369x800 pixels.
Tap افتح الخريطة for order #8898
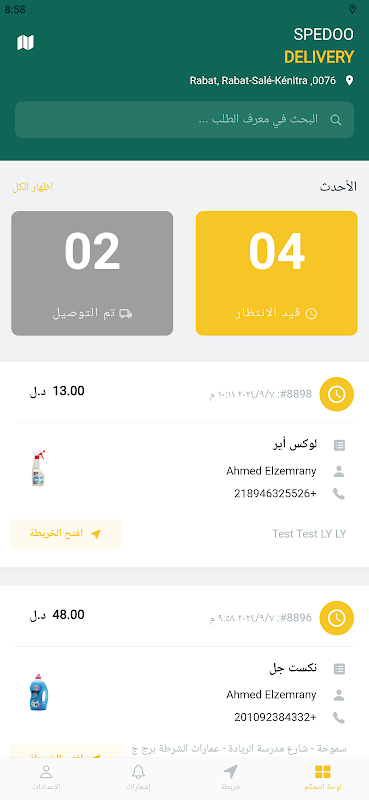pos(66,534)
